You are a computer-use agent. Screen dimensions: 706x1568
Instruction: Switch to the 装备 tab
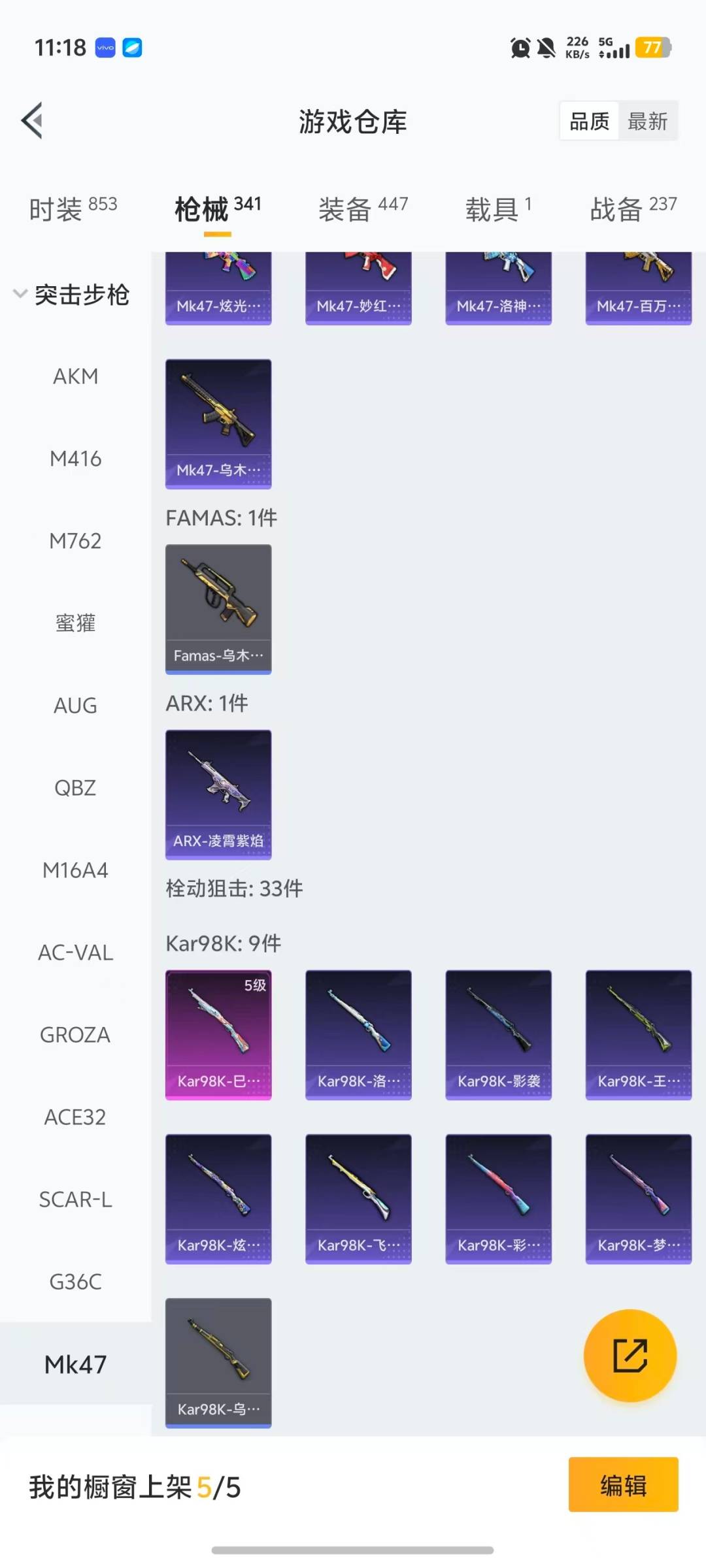point(363,209)
